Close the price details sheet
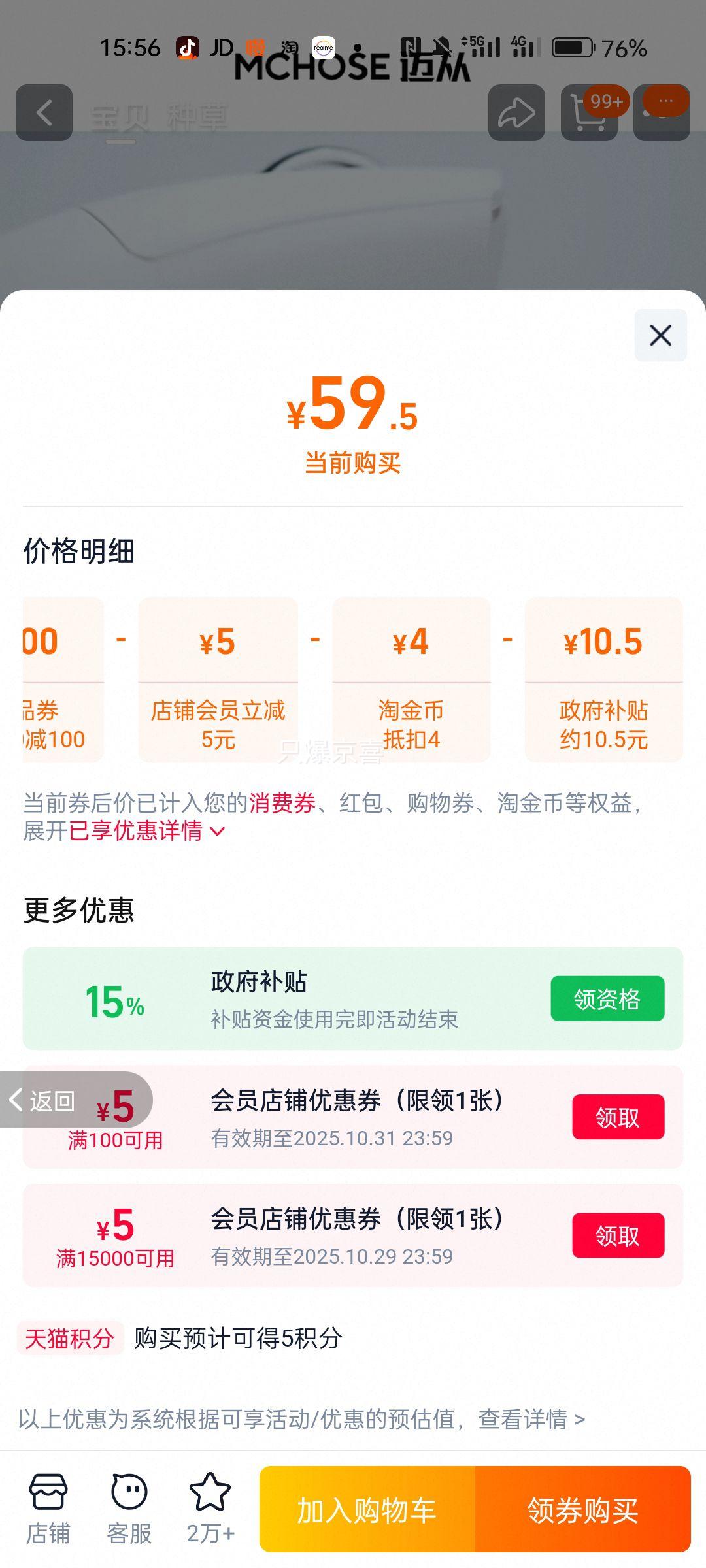The image size is (706, 1568). 660,335
